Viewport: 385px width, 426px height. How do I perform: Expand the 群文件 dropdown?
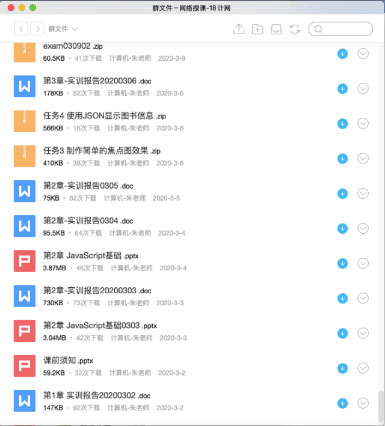(x=63, y=29)
